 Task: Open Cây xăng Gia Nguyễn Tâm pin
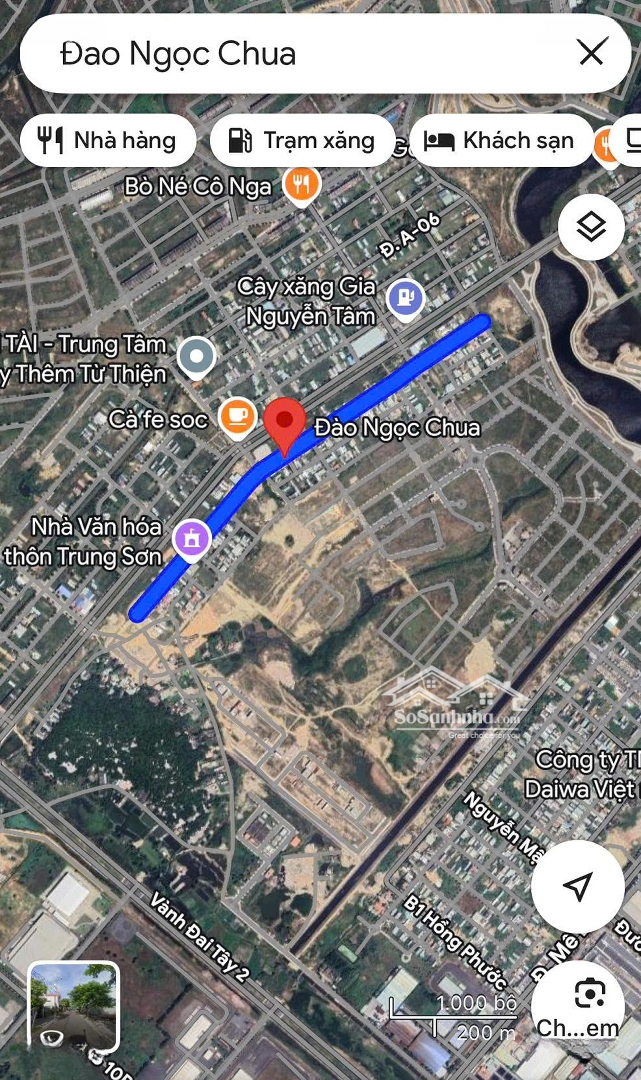[x=405, y=297]
